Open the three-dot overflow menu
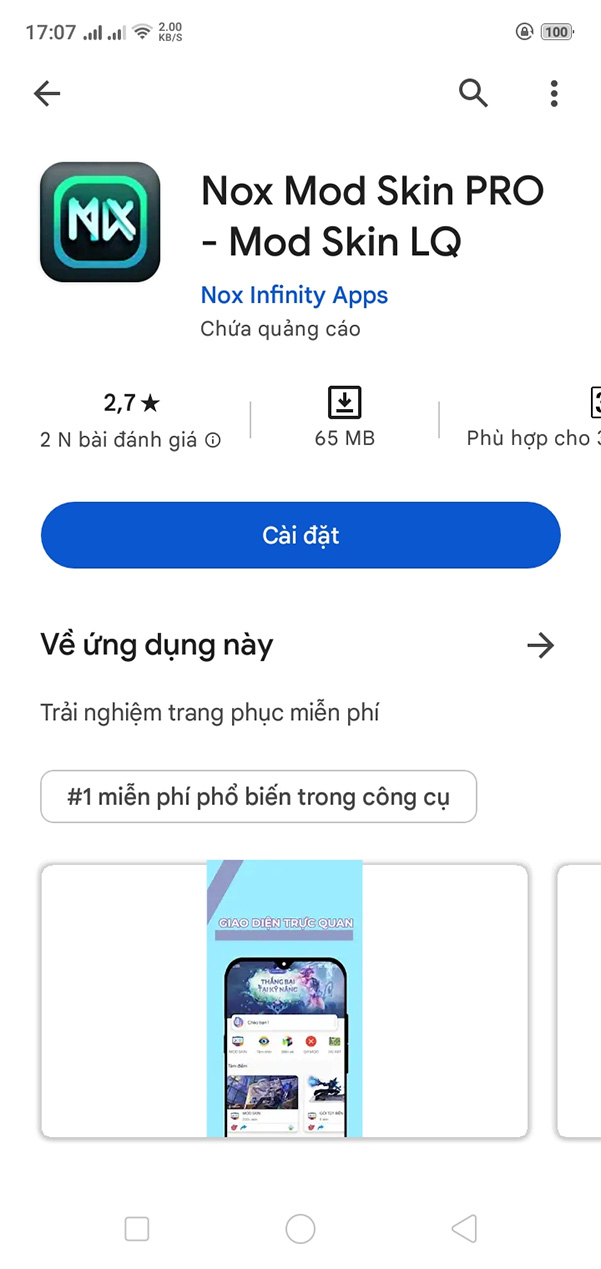The image size is (601, 1269). pos(554,94)
